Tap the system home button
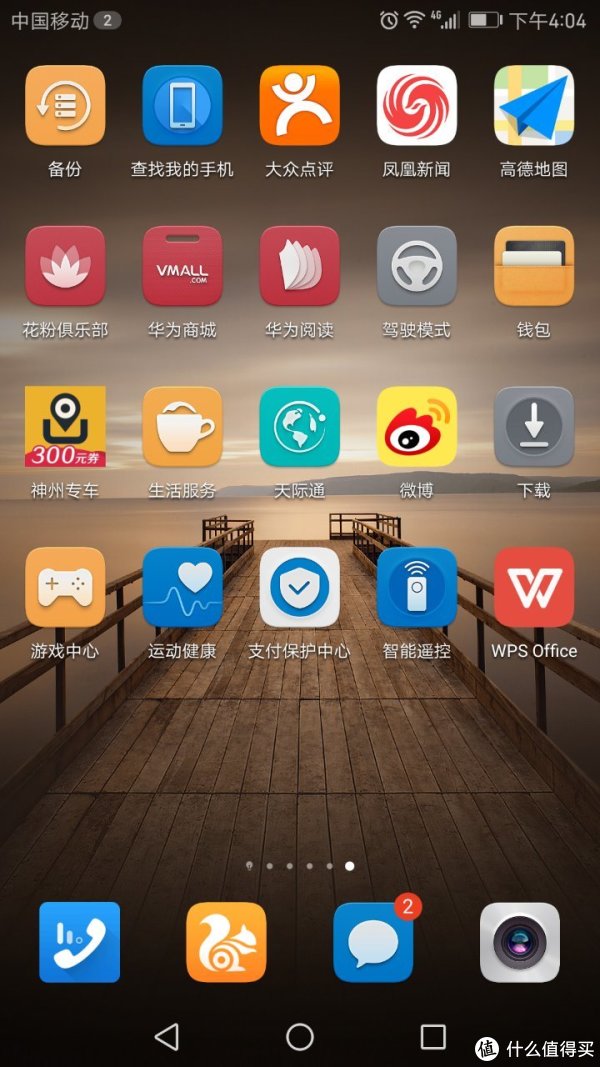 point(300,1037)
